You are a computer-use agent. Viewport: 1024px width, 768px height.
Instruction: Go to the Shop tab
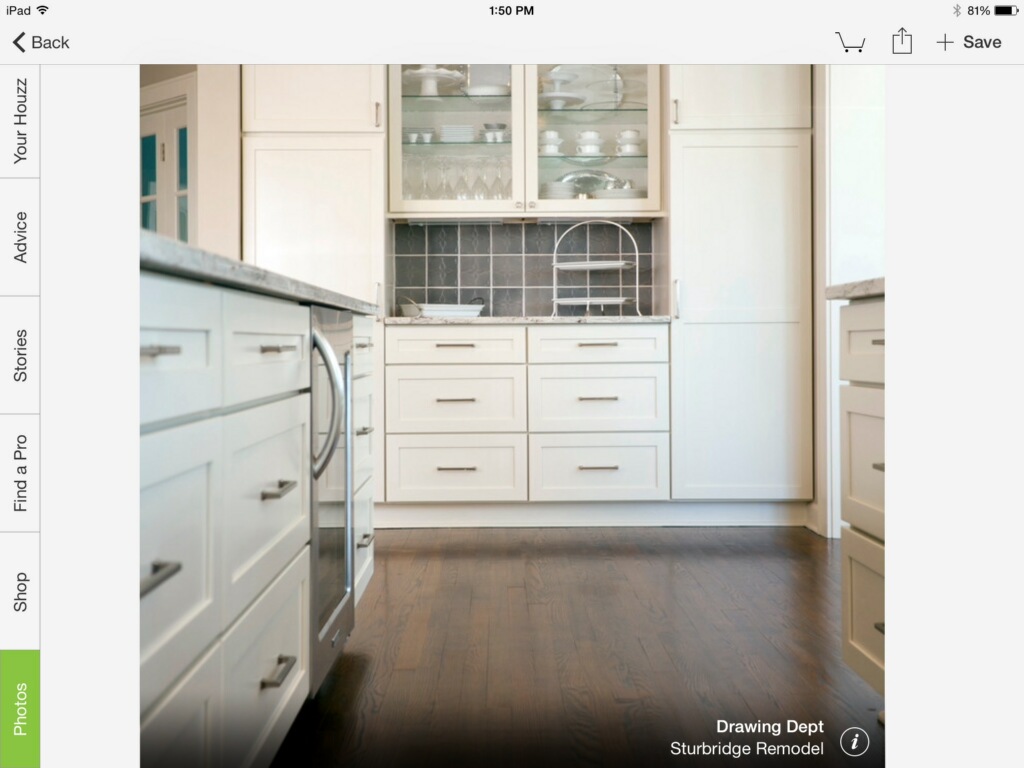point(20,591)
